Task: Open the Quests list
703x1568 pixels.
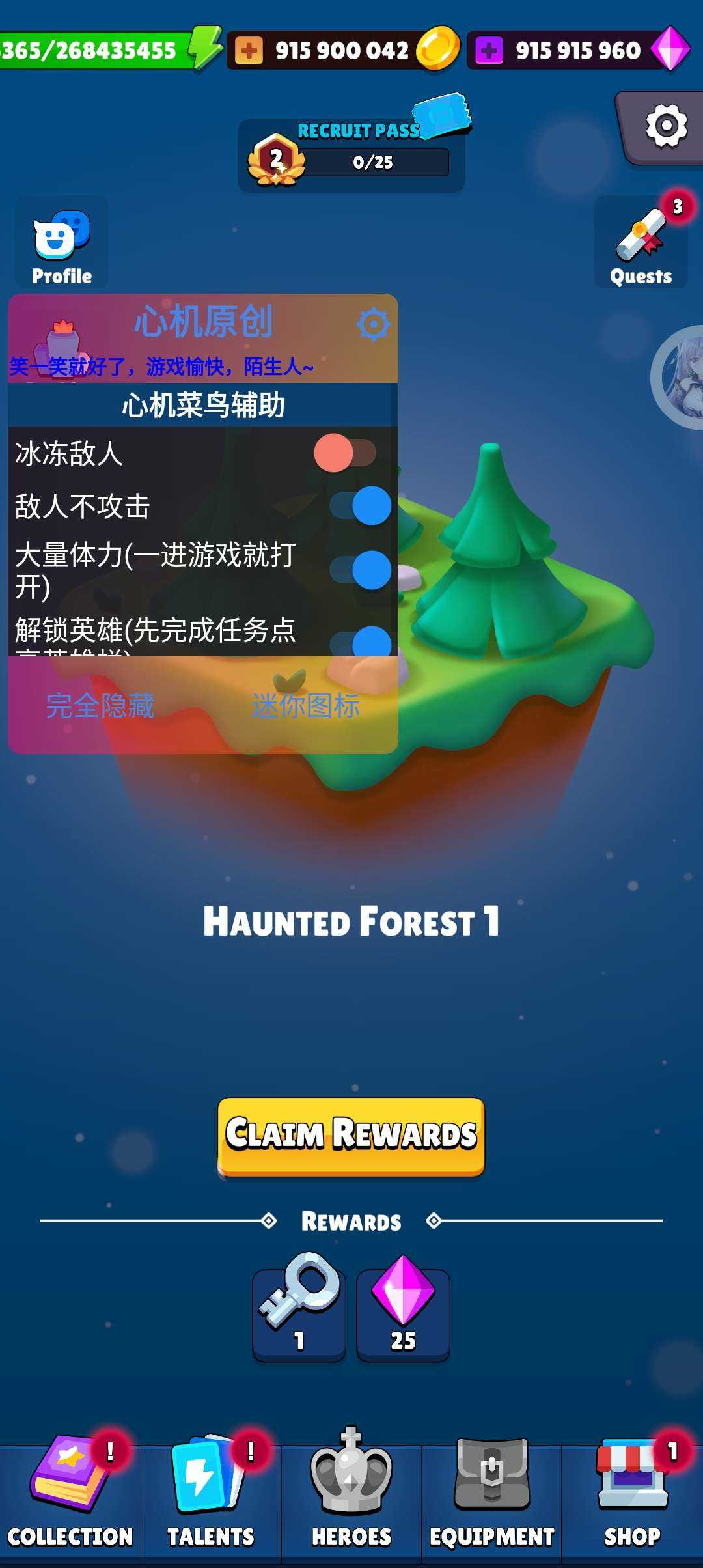Action: pyautogui.click(x=641, y=245)
